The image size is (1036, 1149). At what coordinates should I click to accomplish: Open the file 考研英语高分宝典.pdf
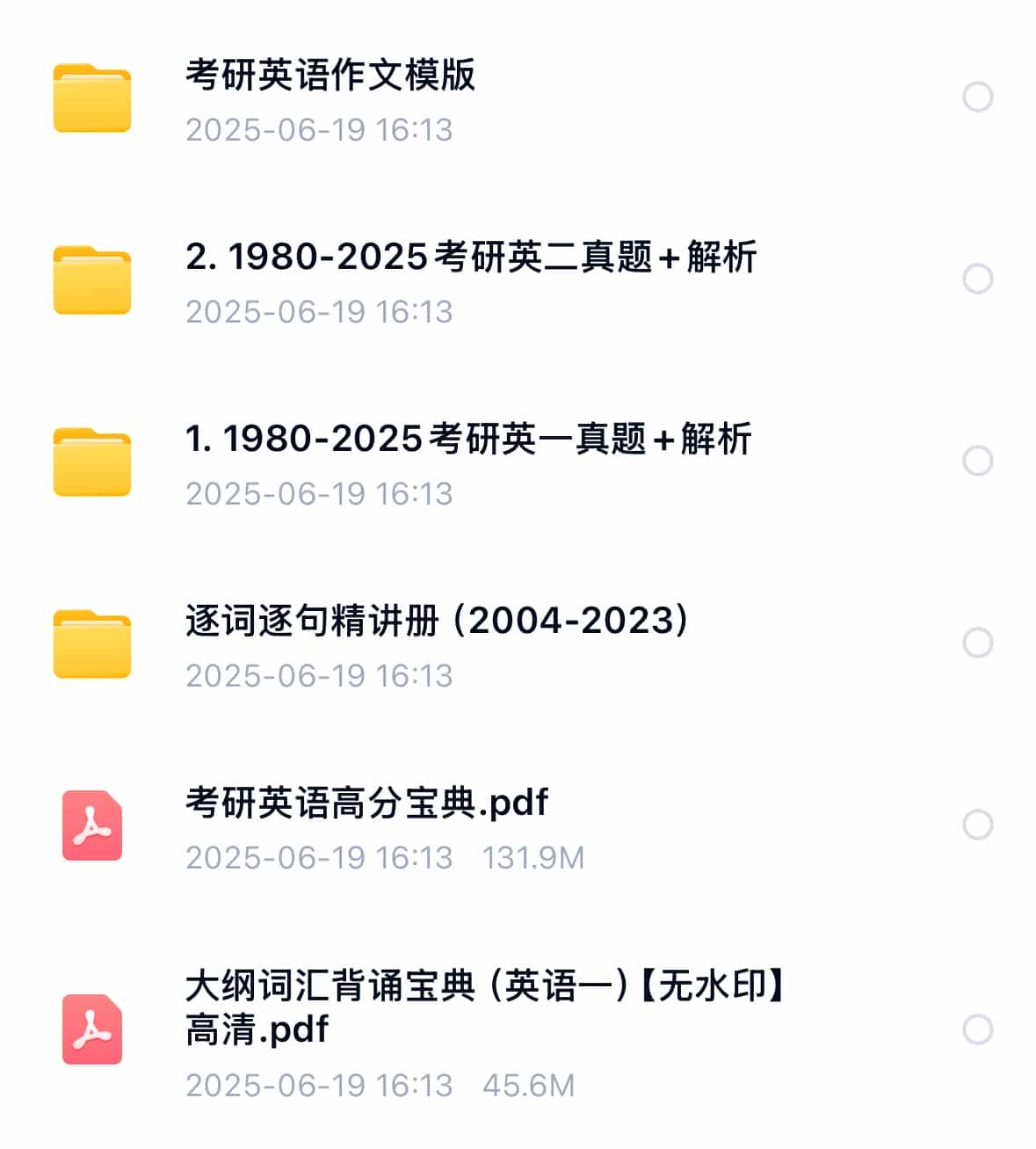pyautogui.click(x=366, y=804)
